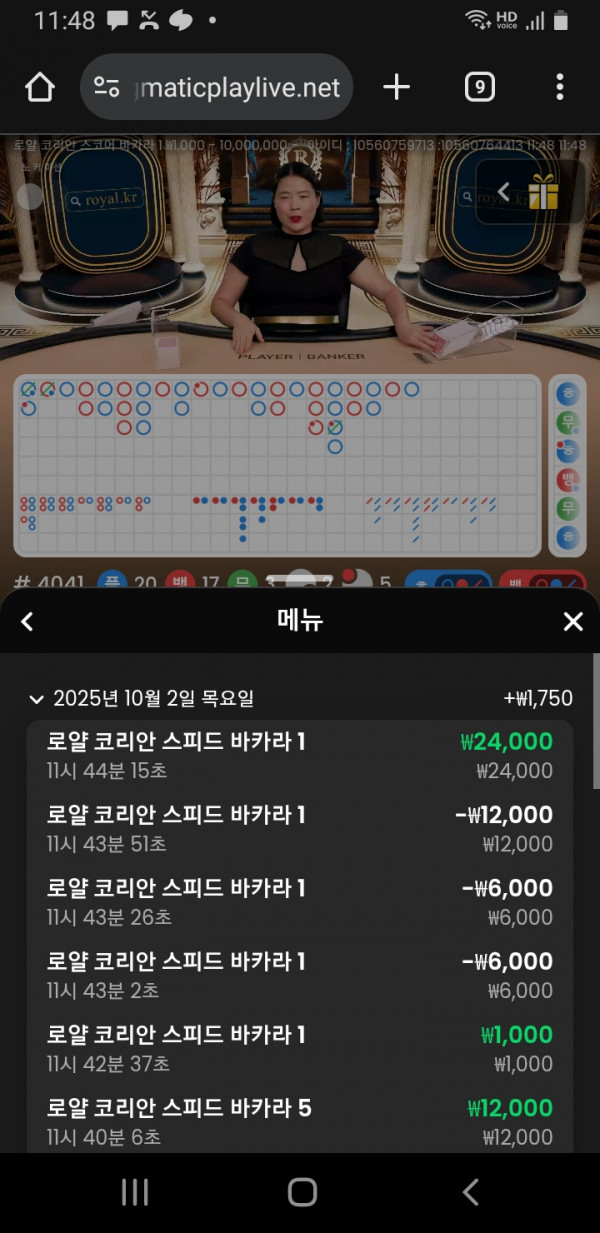
Task: Open the 11시 44분 15초 ₩24,000 record
Action: [x=300, y=755]
